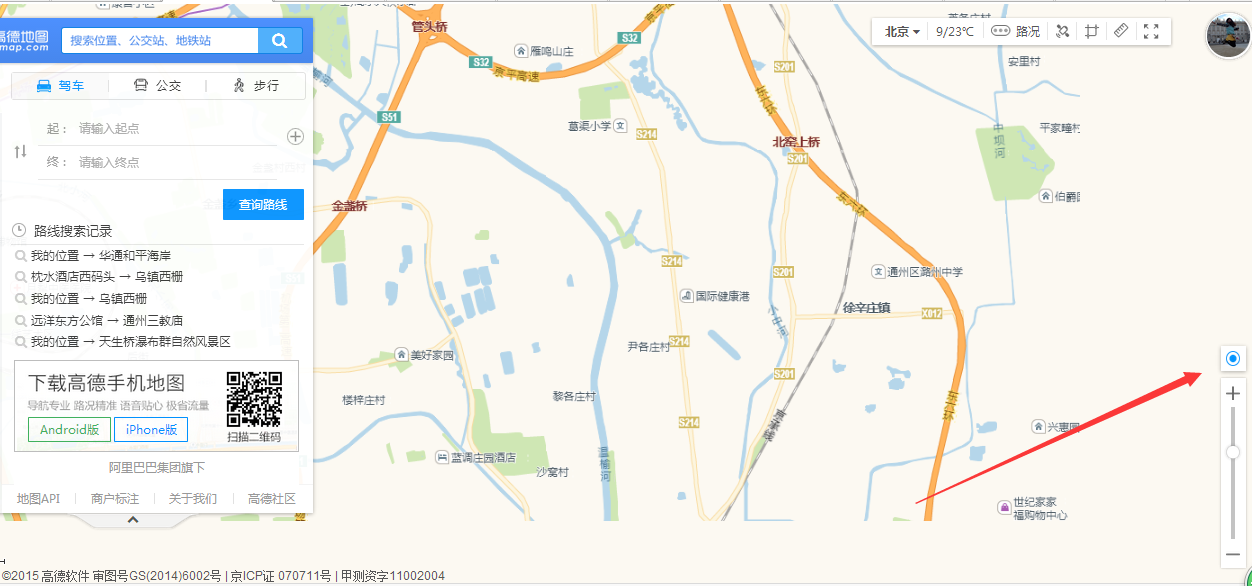Zoom in with the plus button
1252x586 pixels.
(1233, 394)
